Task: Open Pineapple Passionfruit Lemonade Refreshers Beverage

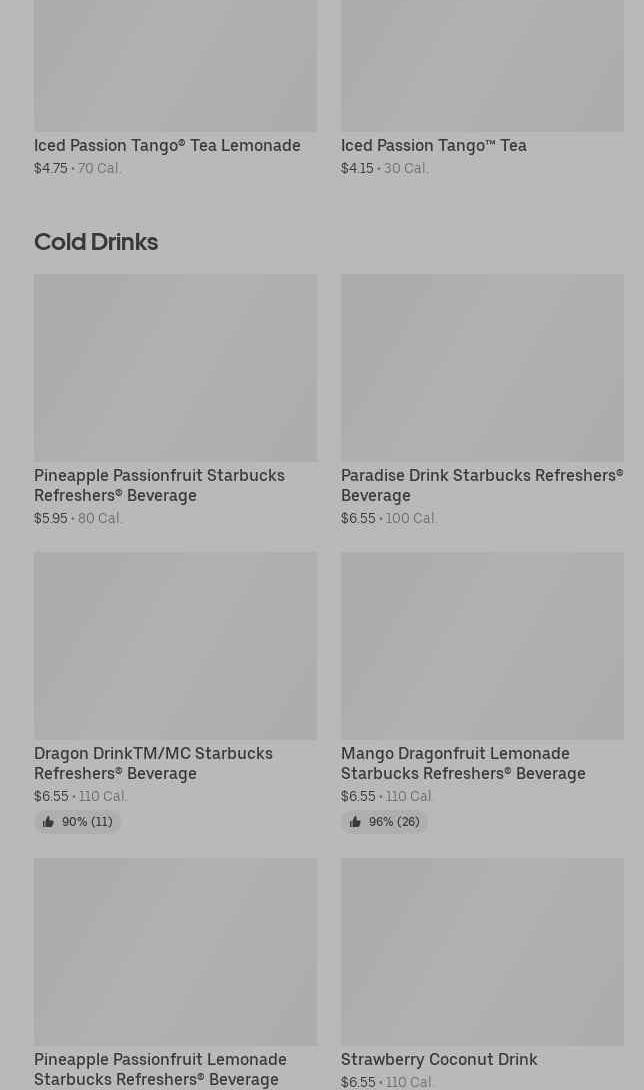Action: [175, 973]
